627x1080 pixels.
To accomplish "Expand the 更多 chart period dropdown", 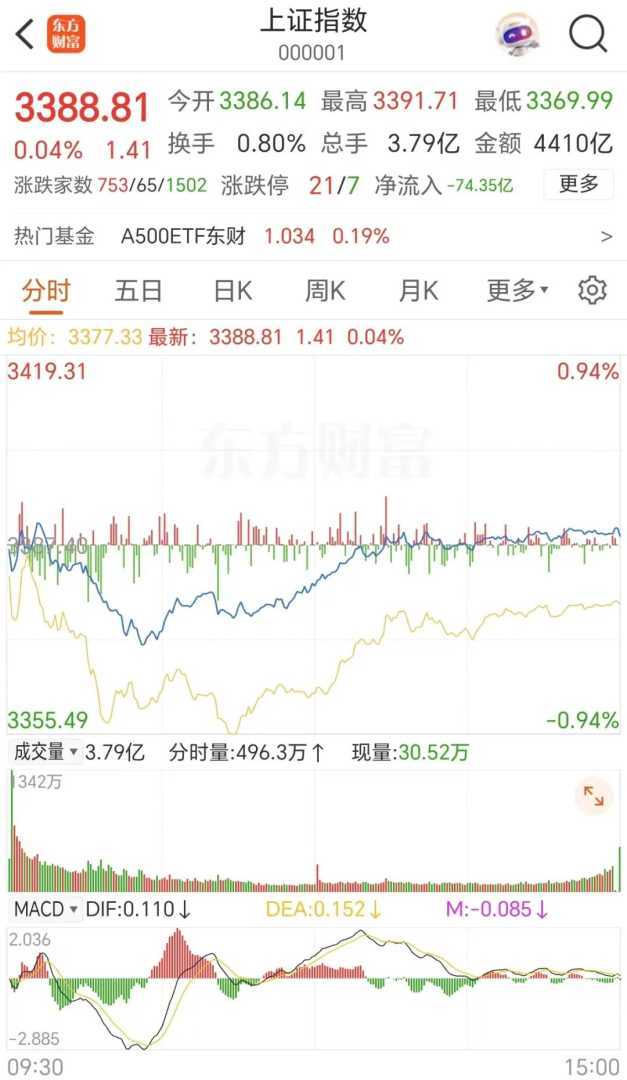I will click(x=517, y=291).
